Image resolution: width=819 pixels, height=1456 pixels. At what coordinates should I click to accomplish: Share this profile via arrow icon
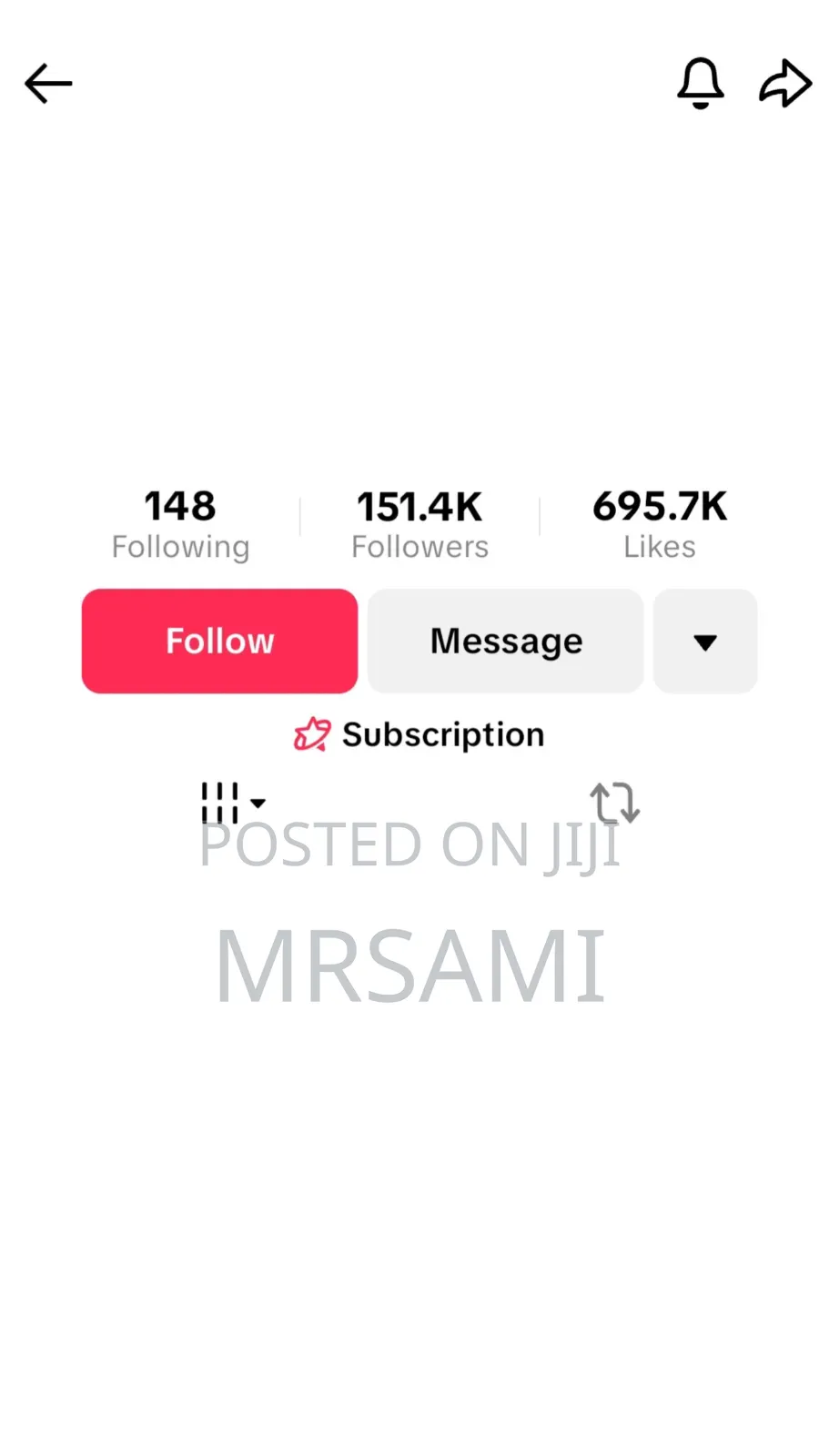pyautogui.click(x=784, y=84)
